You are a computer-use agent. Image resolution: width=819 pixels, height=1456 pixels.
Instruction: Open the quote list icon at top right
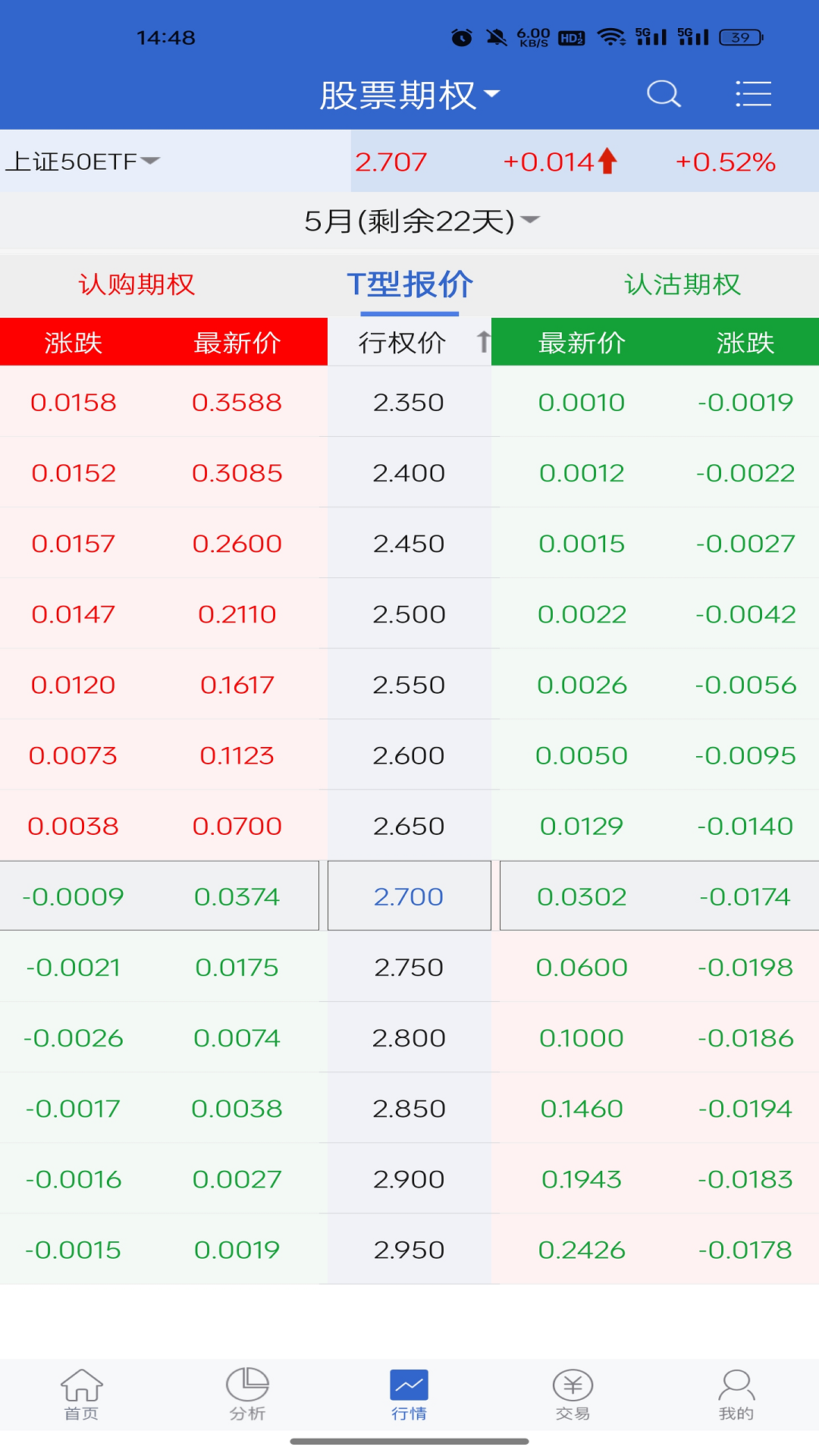(x=753, y=93)
